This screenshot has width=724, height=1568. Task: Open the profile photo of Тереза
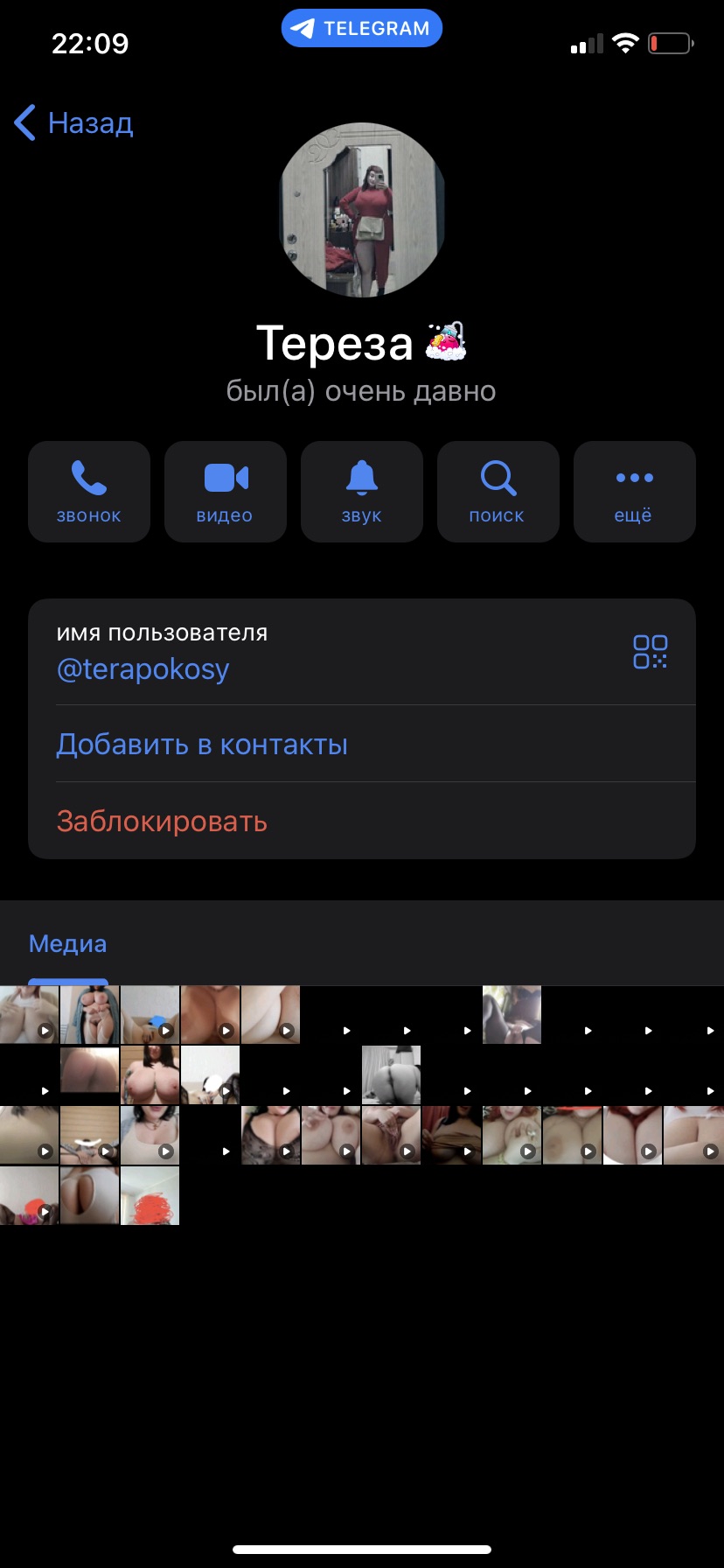coord(362,210)
